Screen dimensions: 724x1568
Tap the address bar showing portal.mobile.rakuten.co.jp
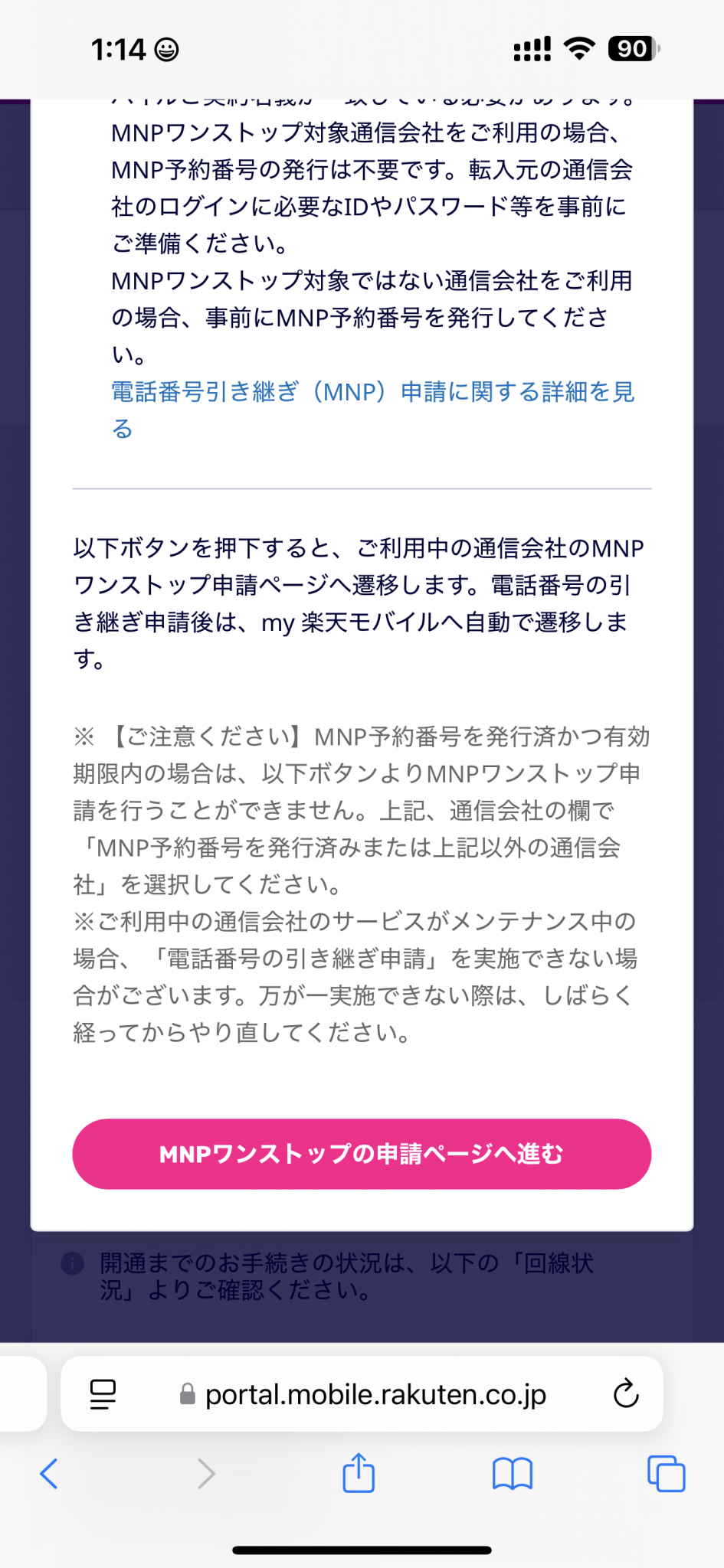(x=375, y=1393)
